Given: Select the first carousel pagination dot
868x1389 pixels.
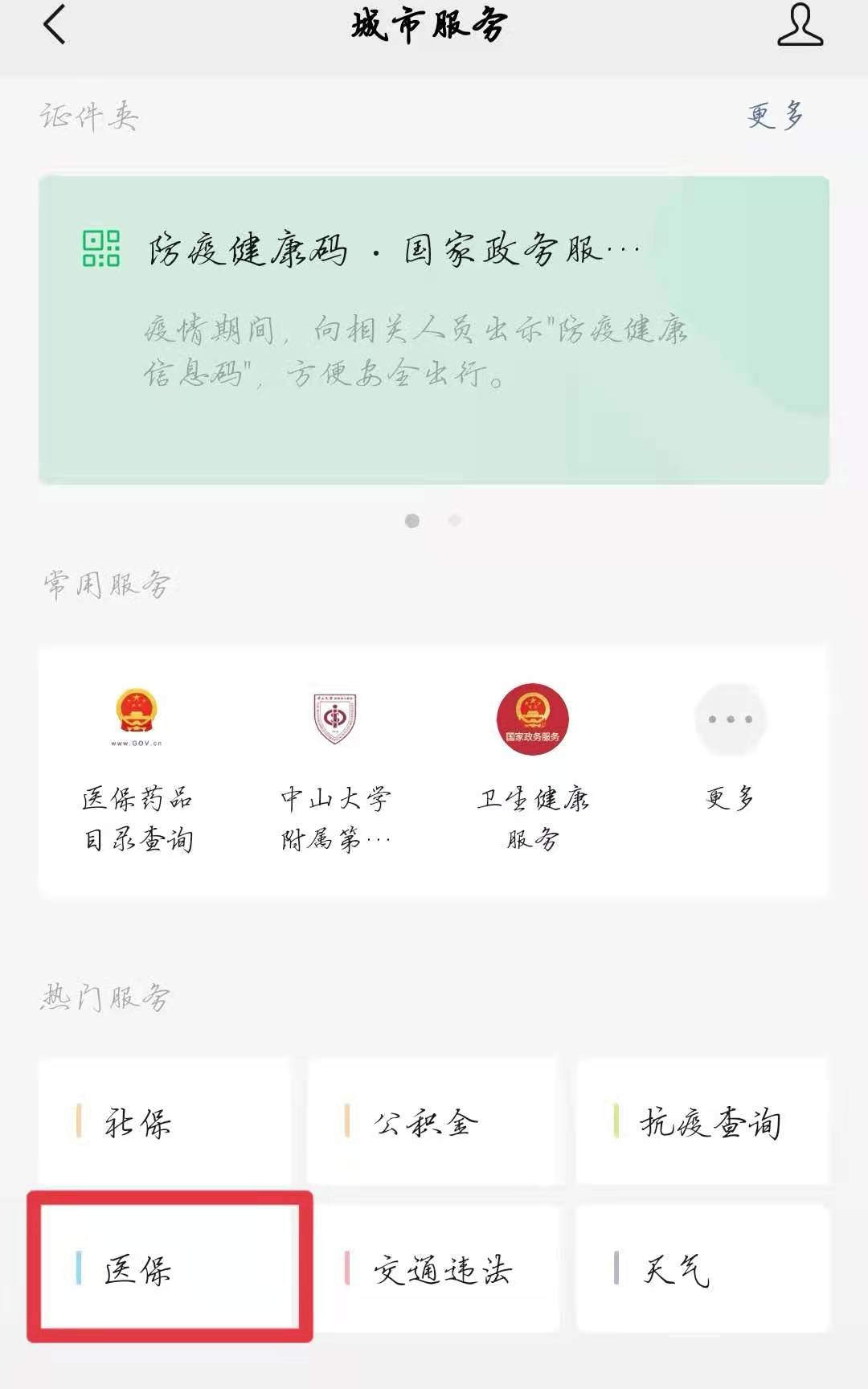Looking at the screenshot, I should tap(413, 520).
